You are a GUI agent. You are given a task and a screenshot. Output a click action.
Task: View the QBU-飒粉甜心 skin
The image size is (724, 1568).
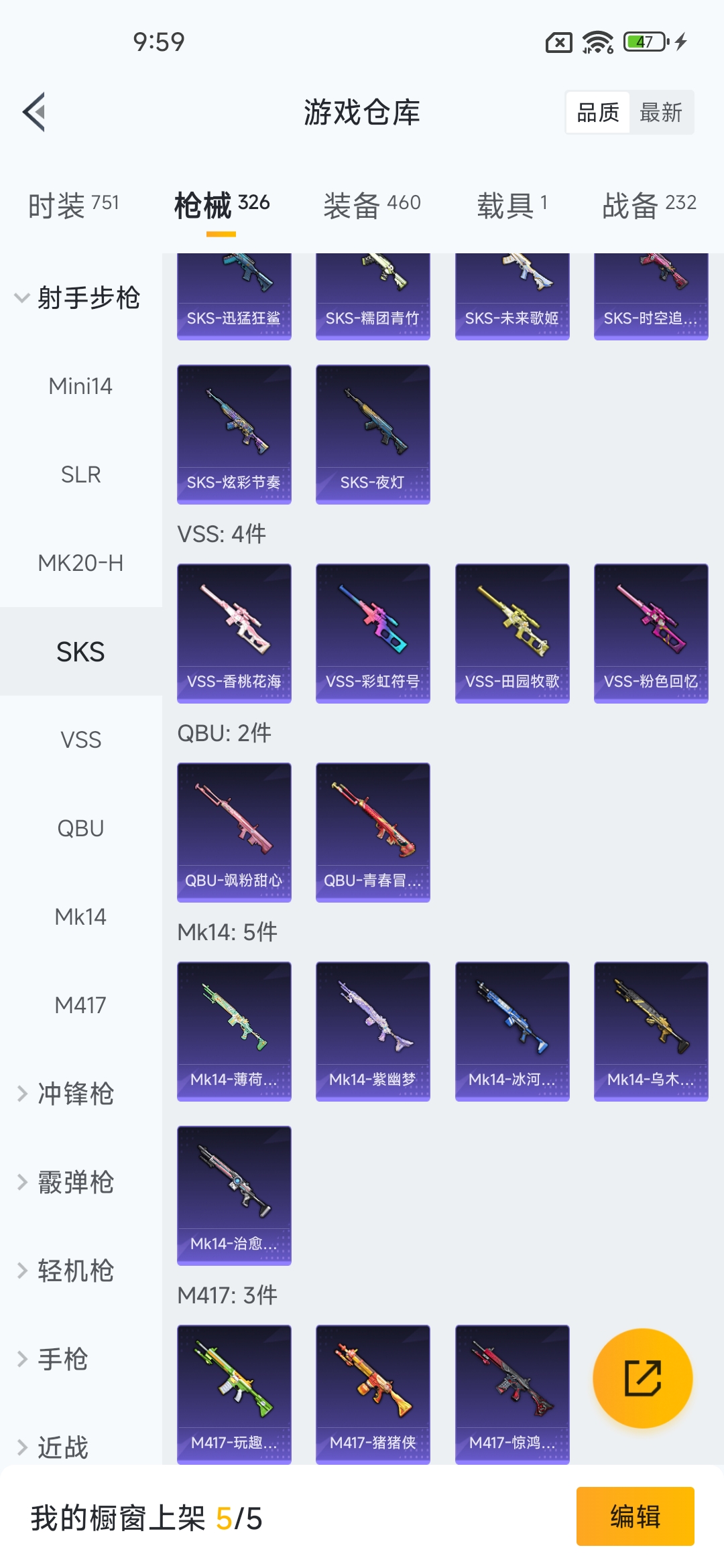coord(234,832)
